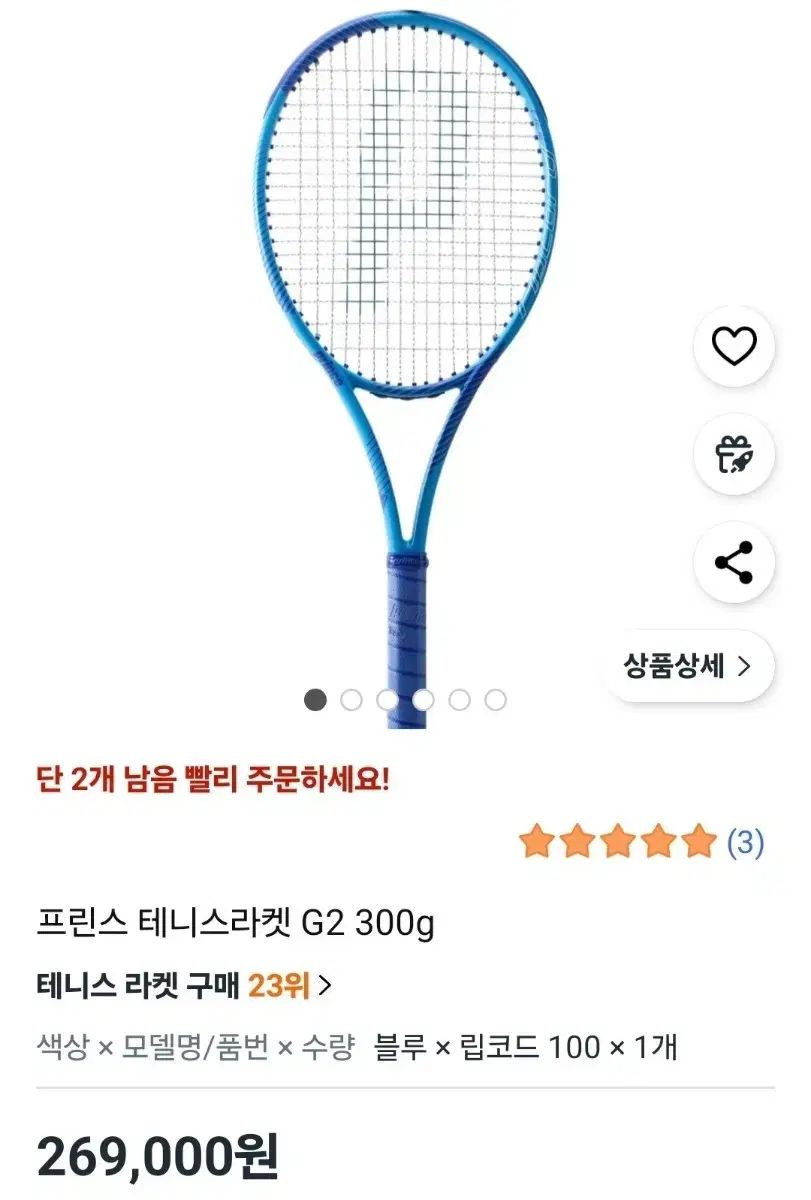Viewport: 811px width, 1200px height.
Task: Select the second image carousel dot
Action: (x=352, y=698)
